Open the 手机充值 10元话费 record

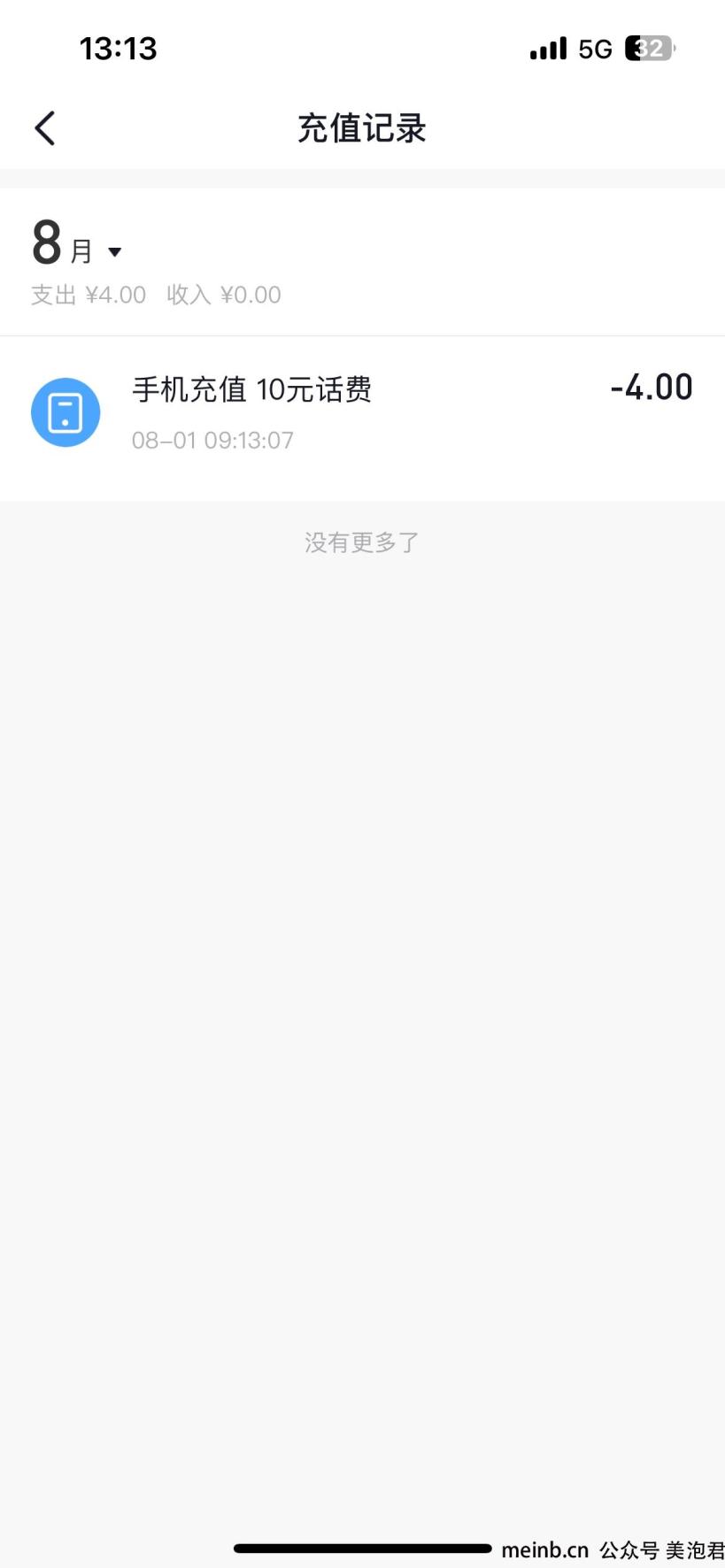pyautogui.click(x=362, y=412)
